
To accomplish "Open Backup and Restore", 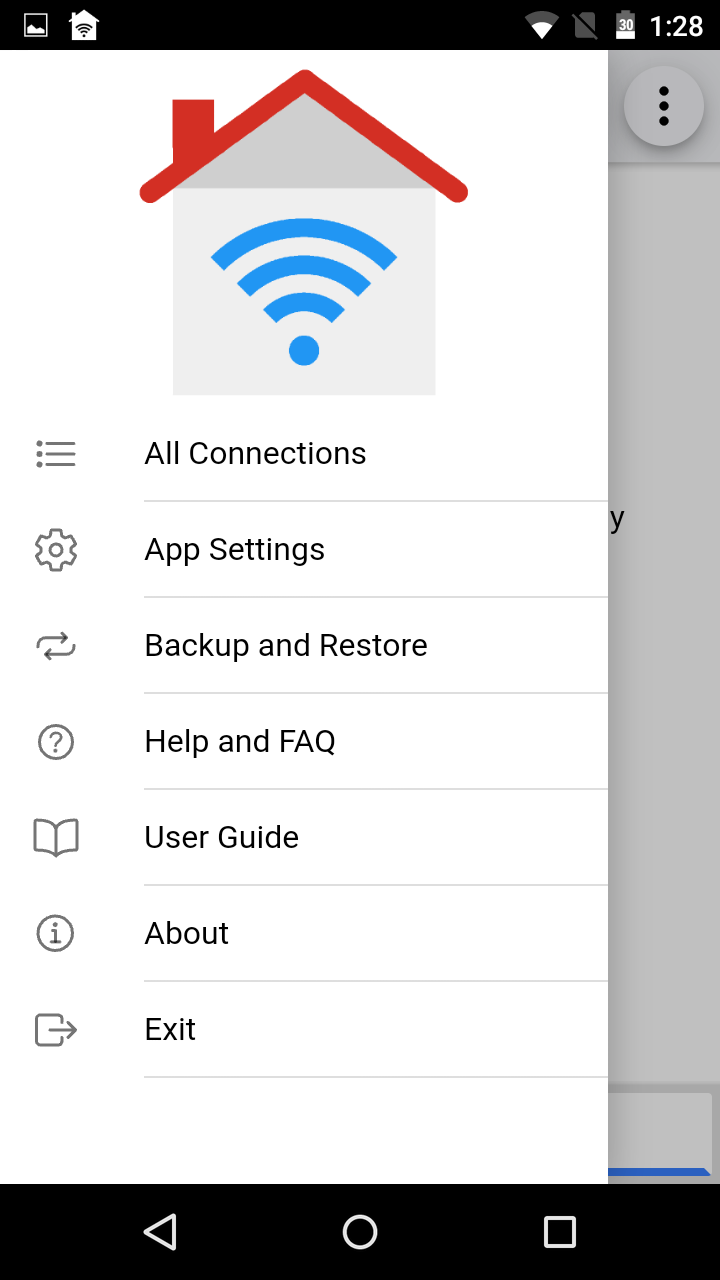I will pos(285,645).
